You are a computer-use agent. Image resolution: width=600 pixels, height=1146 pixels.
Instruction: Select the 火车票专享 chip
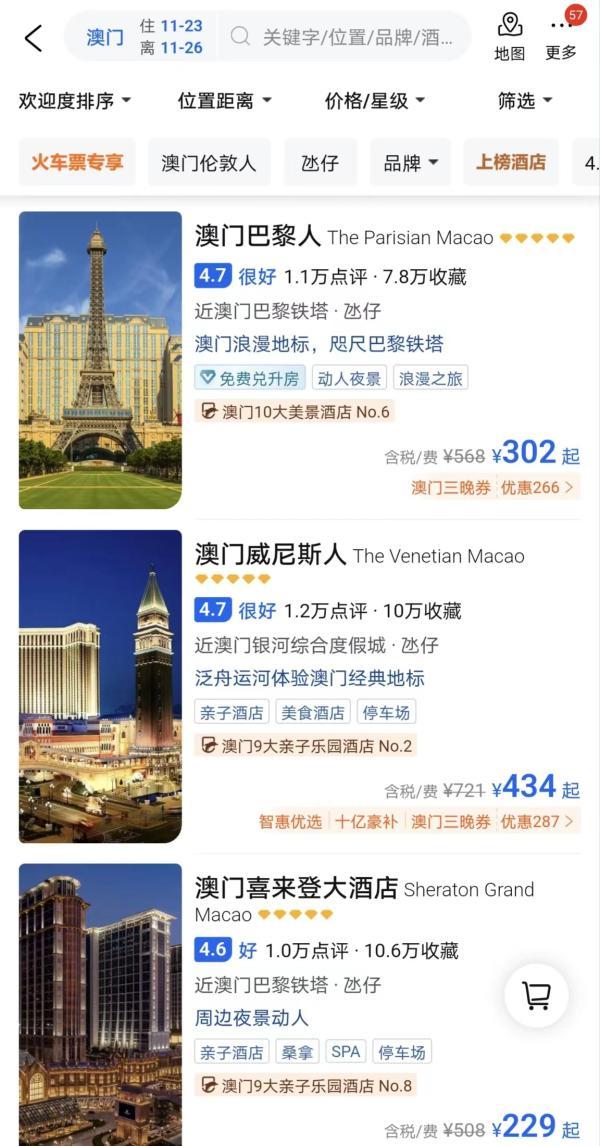point(77,162)
